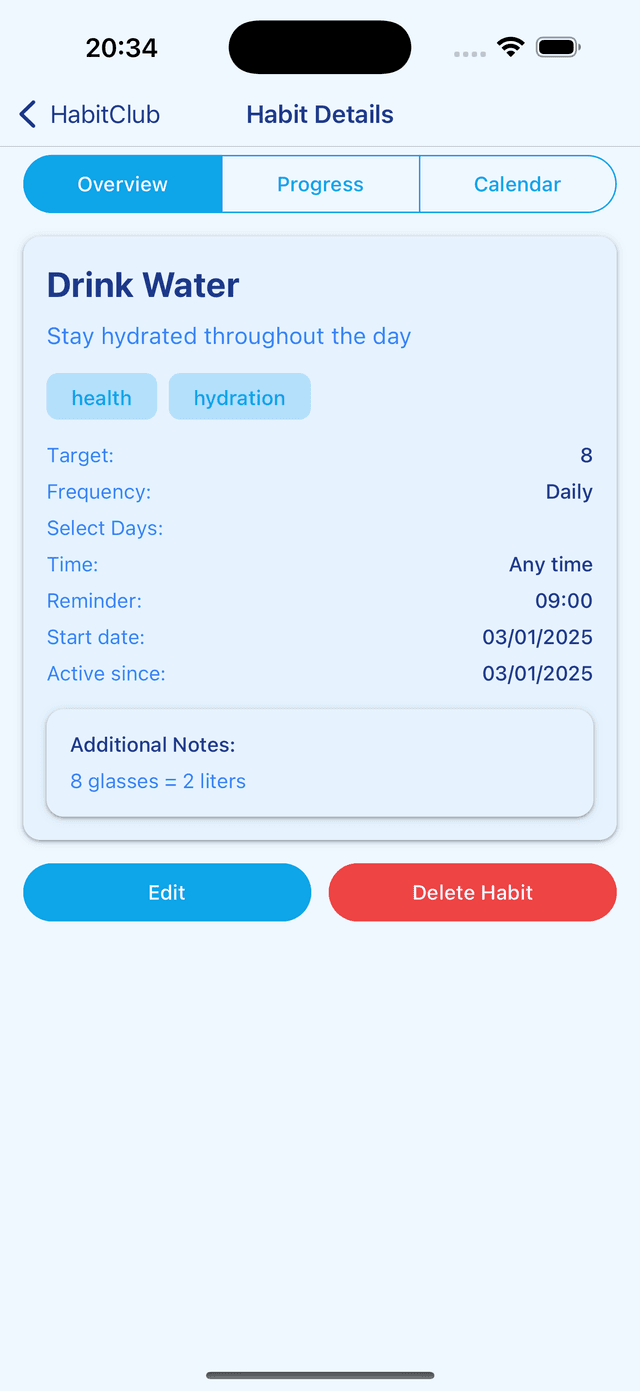Tap the hydration tag chip
Viewport: 640px width, 1391px height.
click(240, 397)
